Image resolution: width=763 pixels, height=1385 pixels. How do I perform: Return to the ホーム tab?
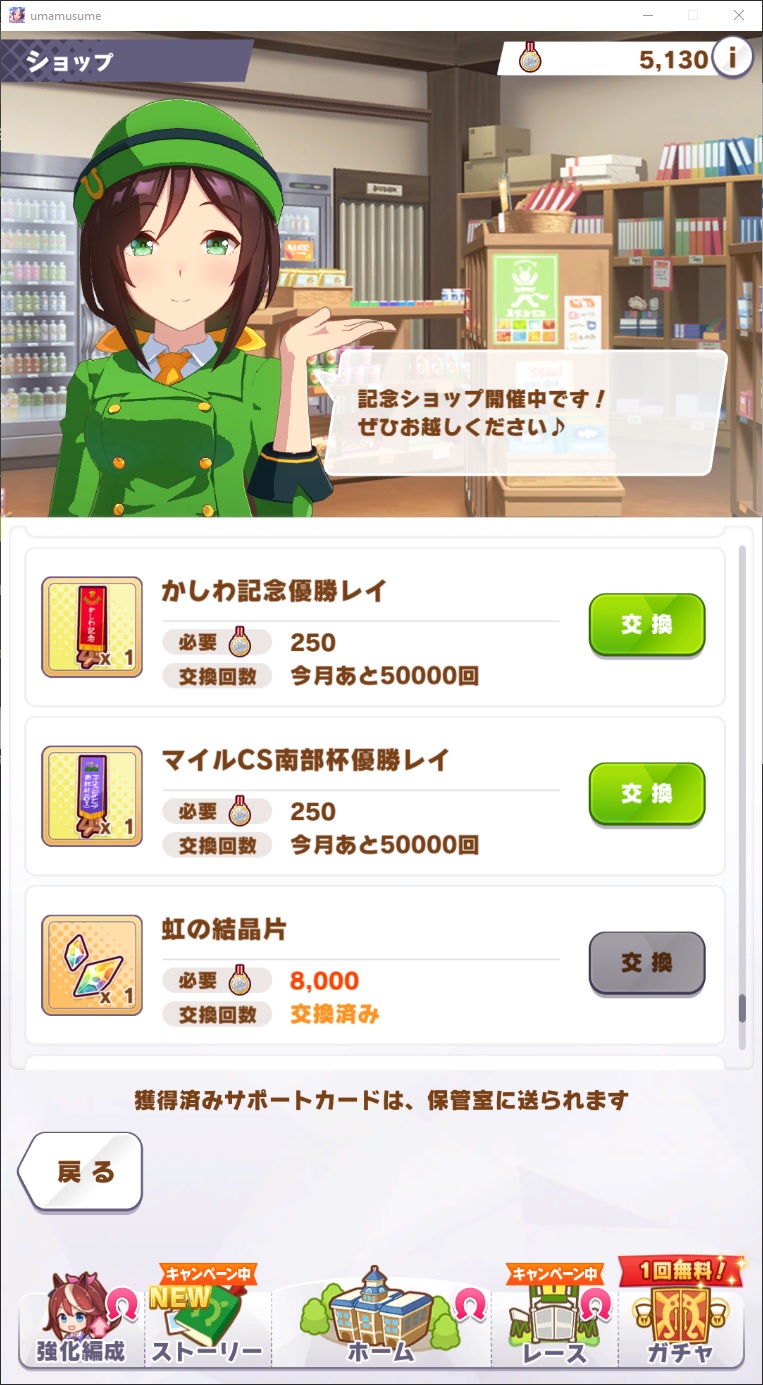[x=381, y=1320]
